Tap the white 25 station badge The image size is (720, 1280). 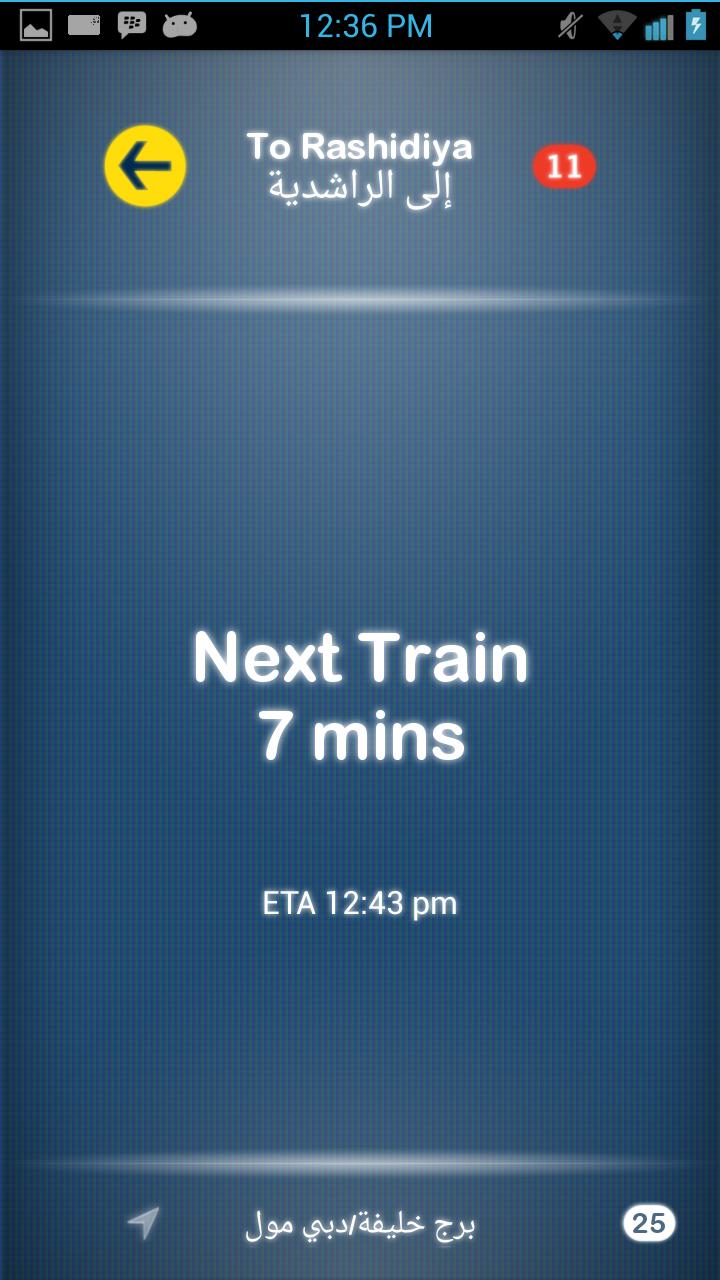(x=648, y=1222)
